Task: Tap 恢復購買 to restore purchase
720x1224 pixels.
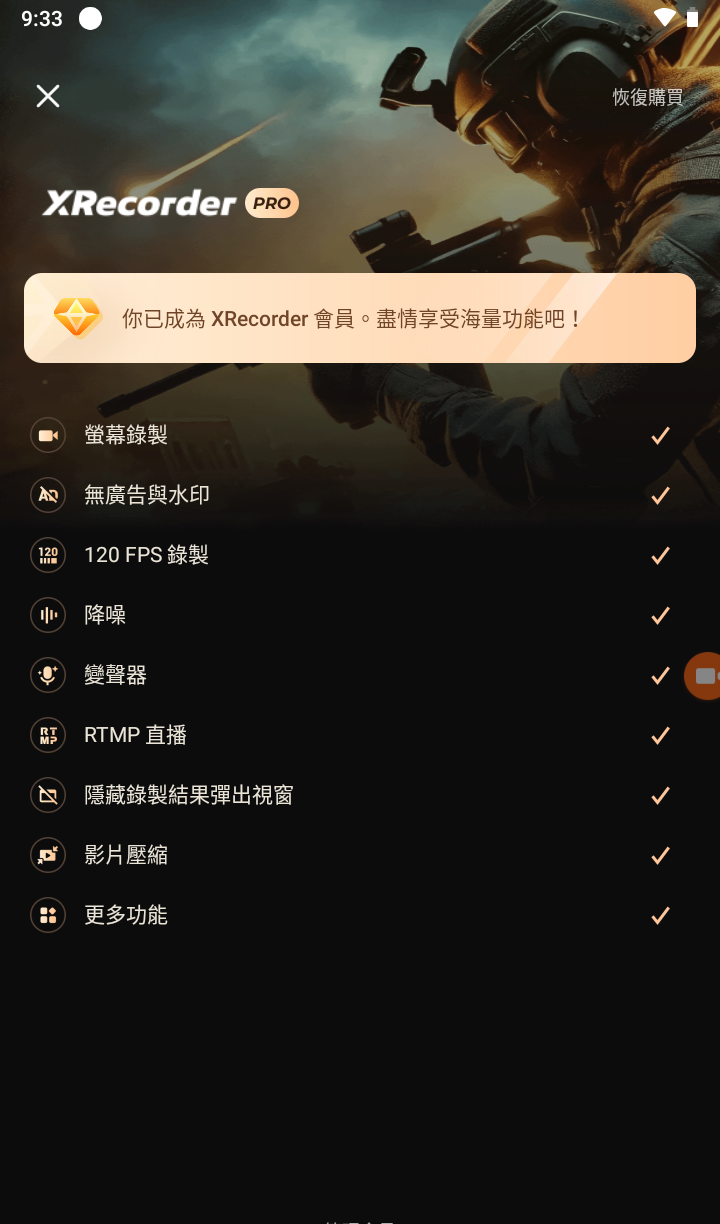Action: tap(648, 97)
